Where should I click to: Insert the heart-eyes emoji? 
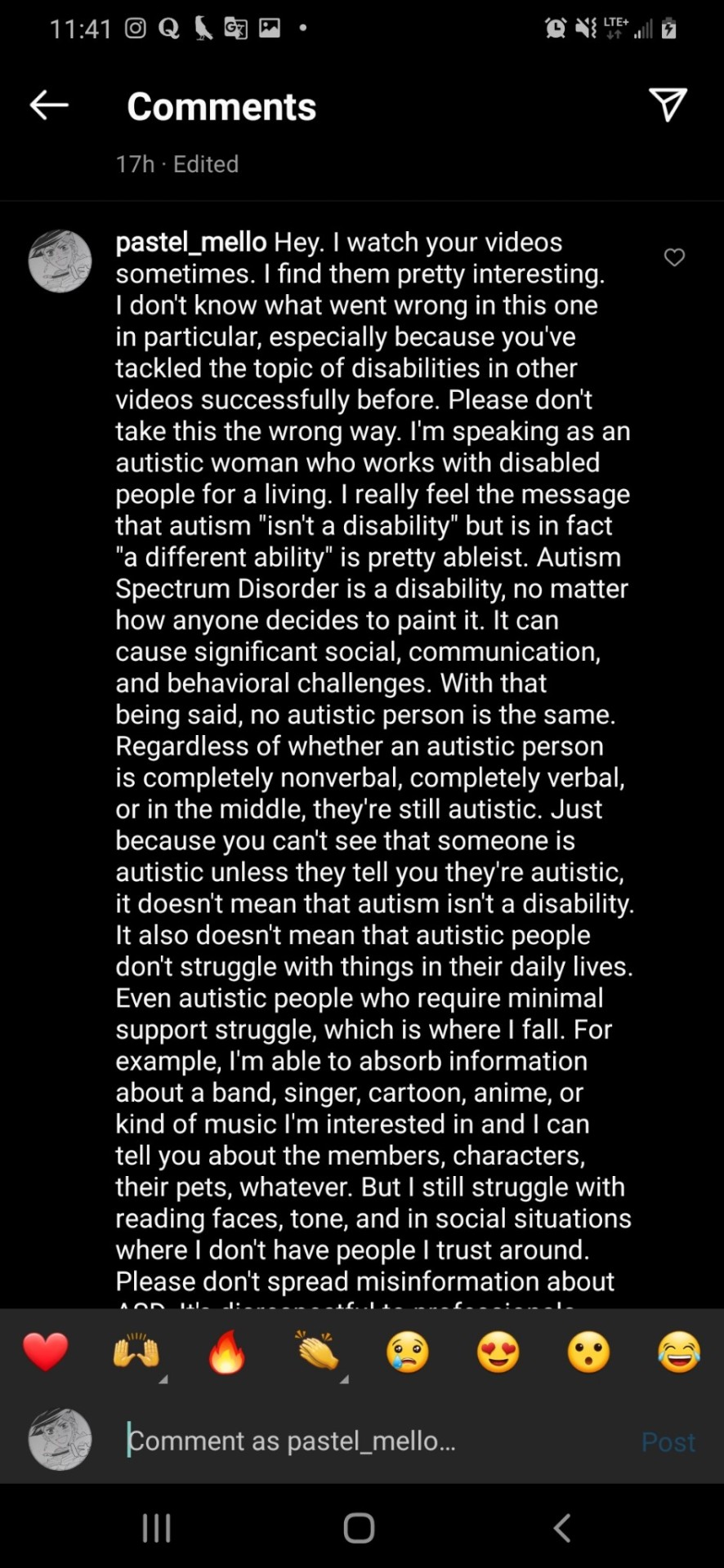click(x=498, y=1352)
